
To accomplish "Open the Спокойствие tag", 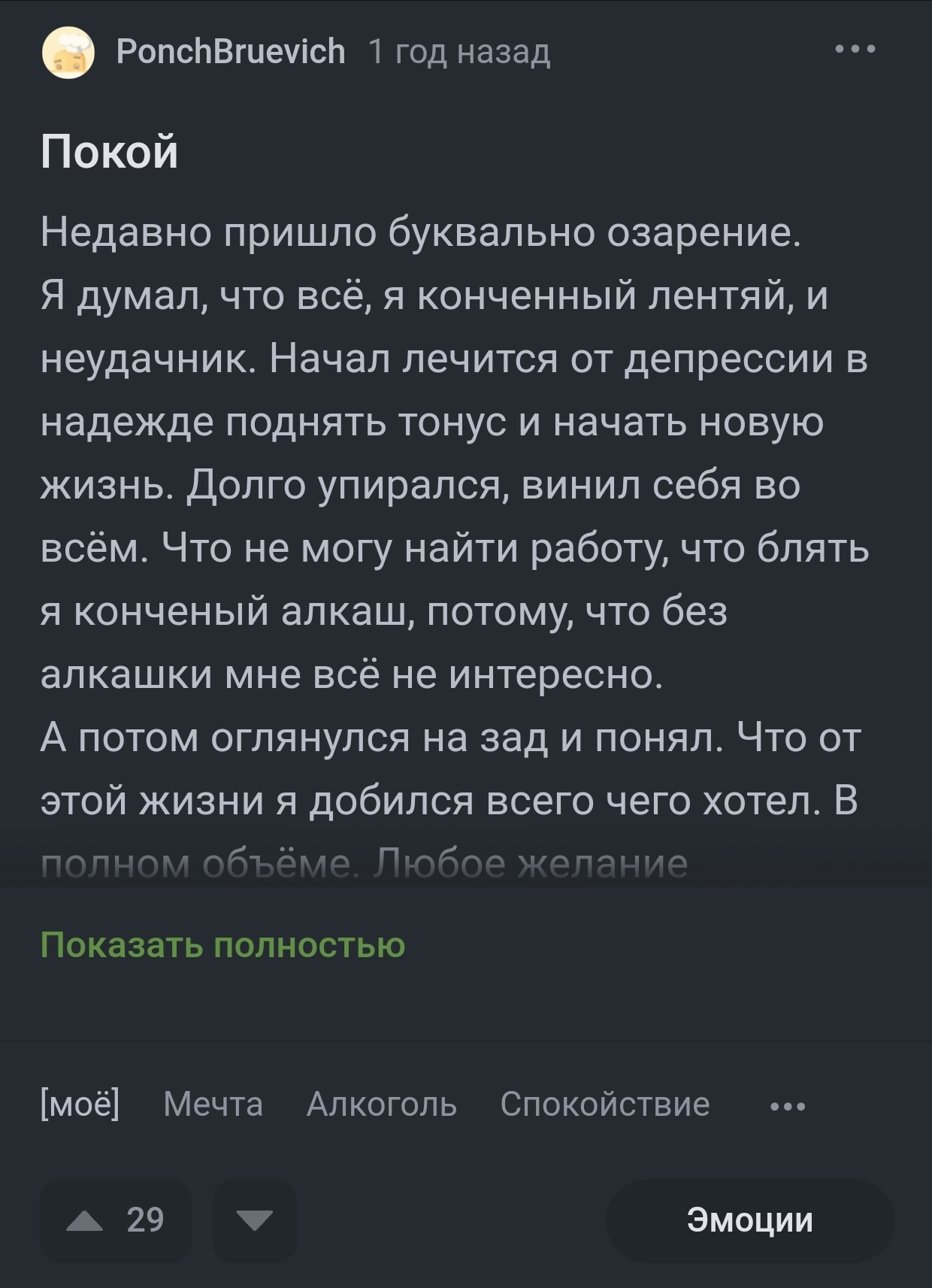I will (604, 1105).
